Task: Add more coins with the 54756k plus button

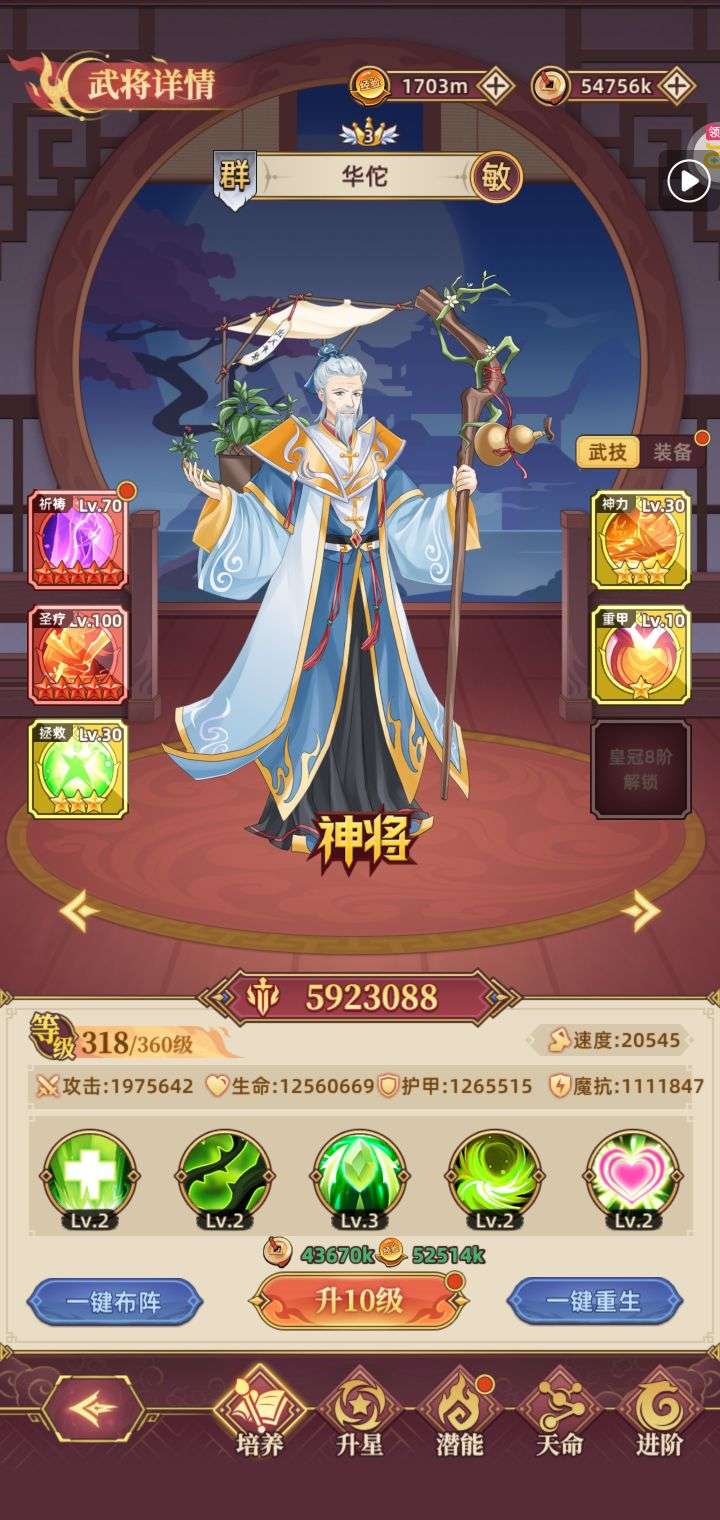Action: click(677, 86)
